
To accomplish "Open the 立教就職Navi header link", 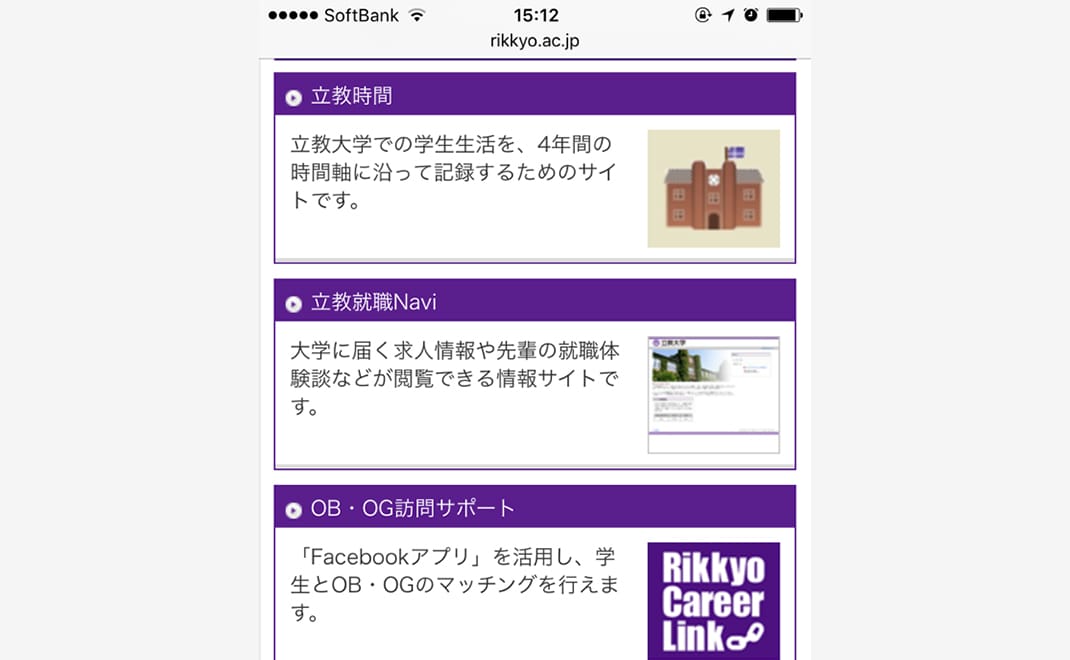I will click(x=373, y=302).
